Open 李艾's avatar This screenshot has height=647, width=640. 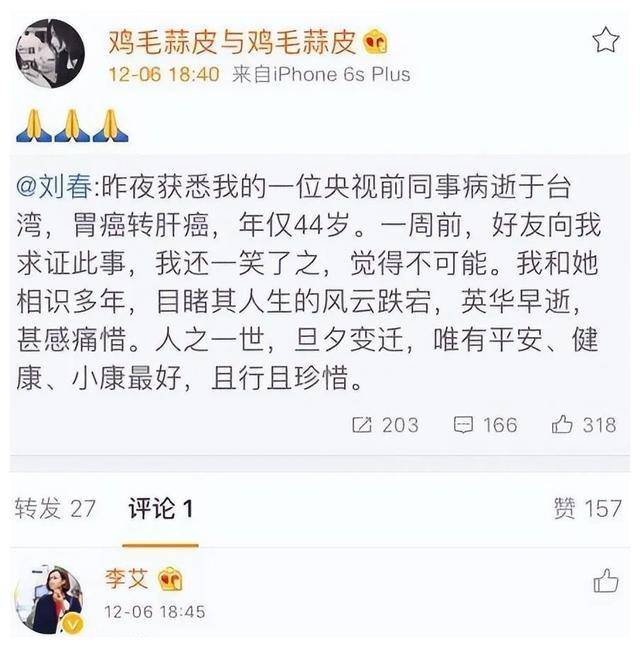tap(48, 600)
